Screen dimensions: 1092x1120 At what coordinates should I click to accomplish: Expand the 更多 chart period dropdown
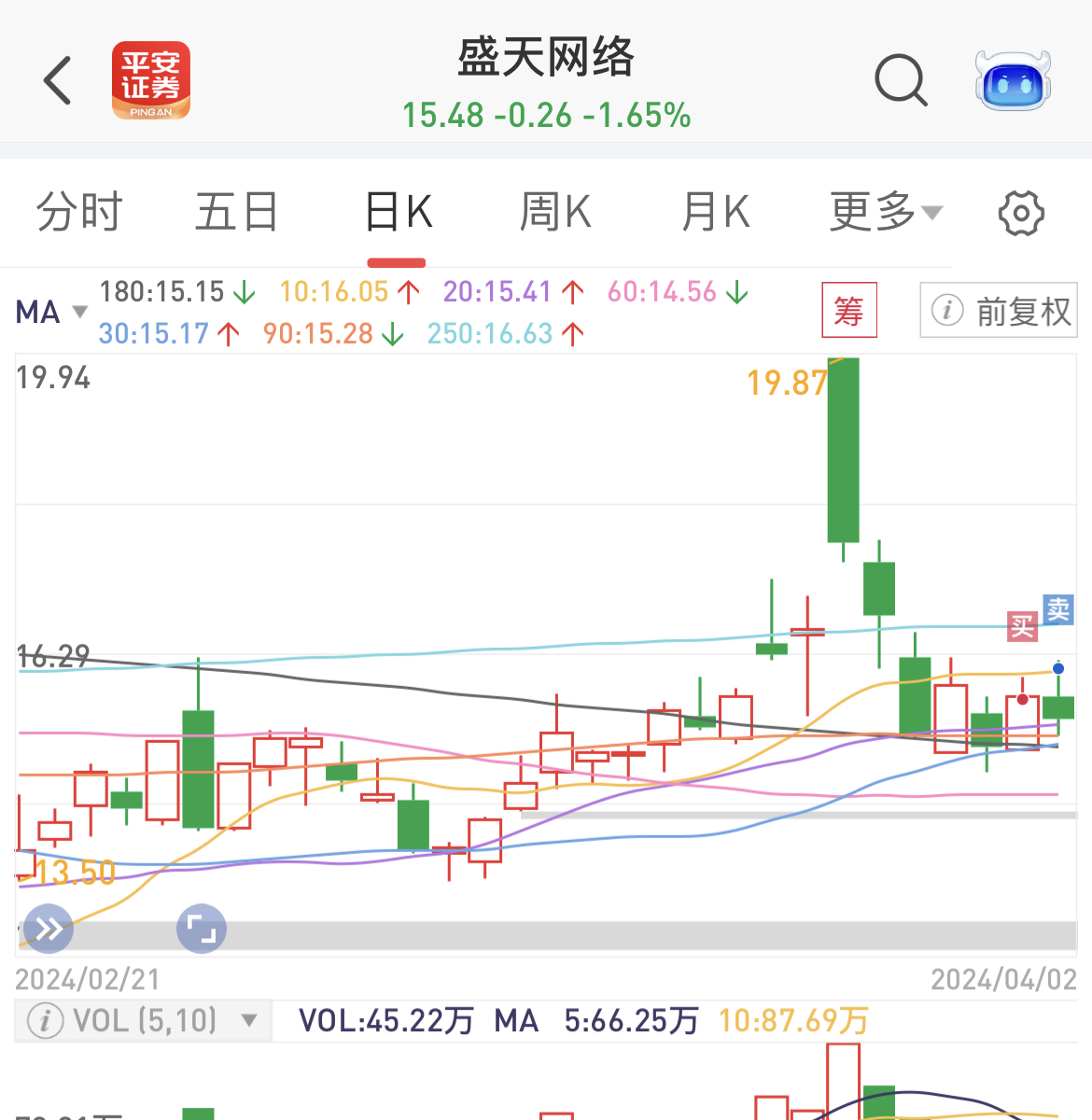click(885, 213)
